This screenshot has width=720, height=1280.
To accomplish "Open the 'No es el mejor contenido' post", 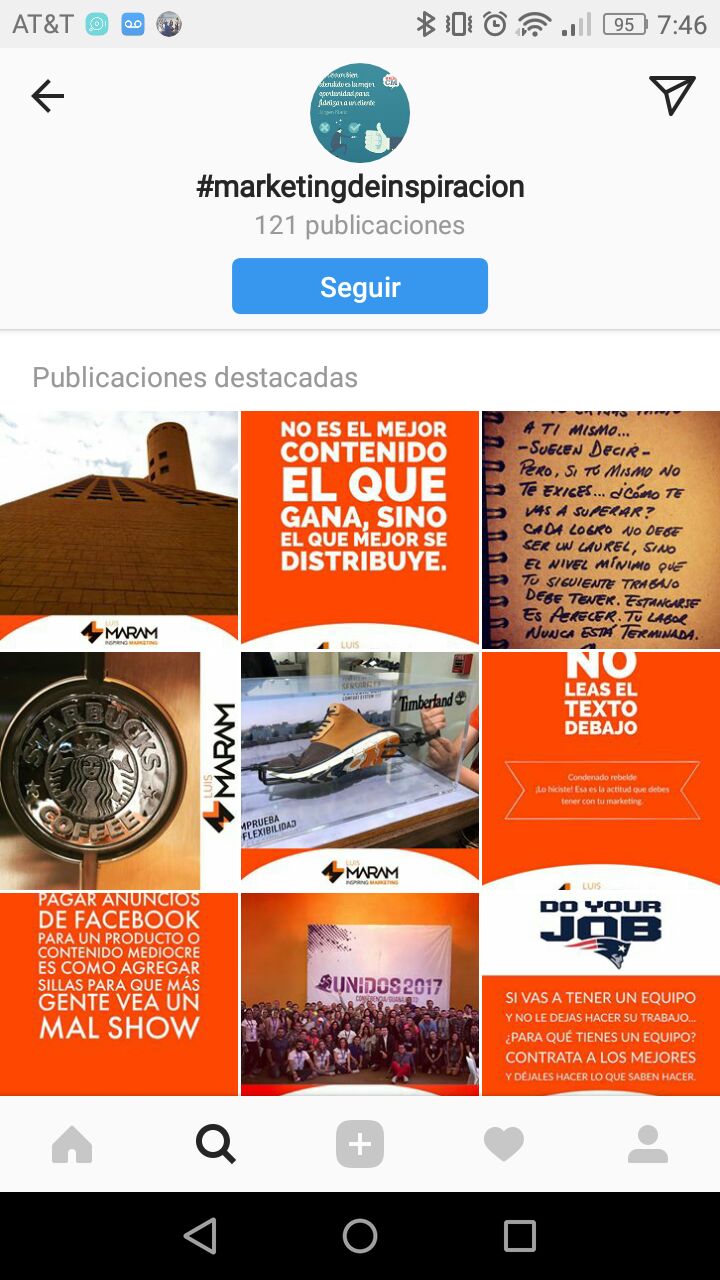I will click(360, 529).
